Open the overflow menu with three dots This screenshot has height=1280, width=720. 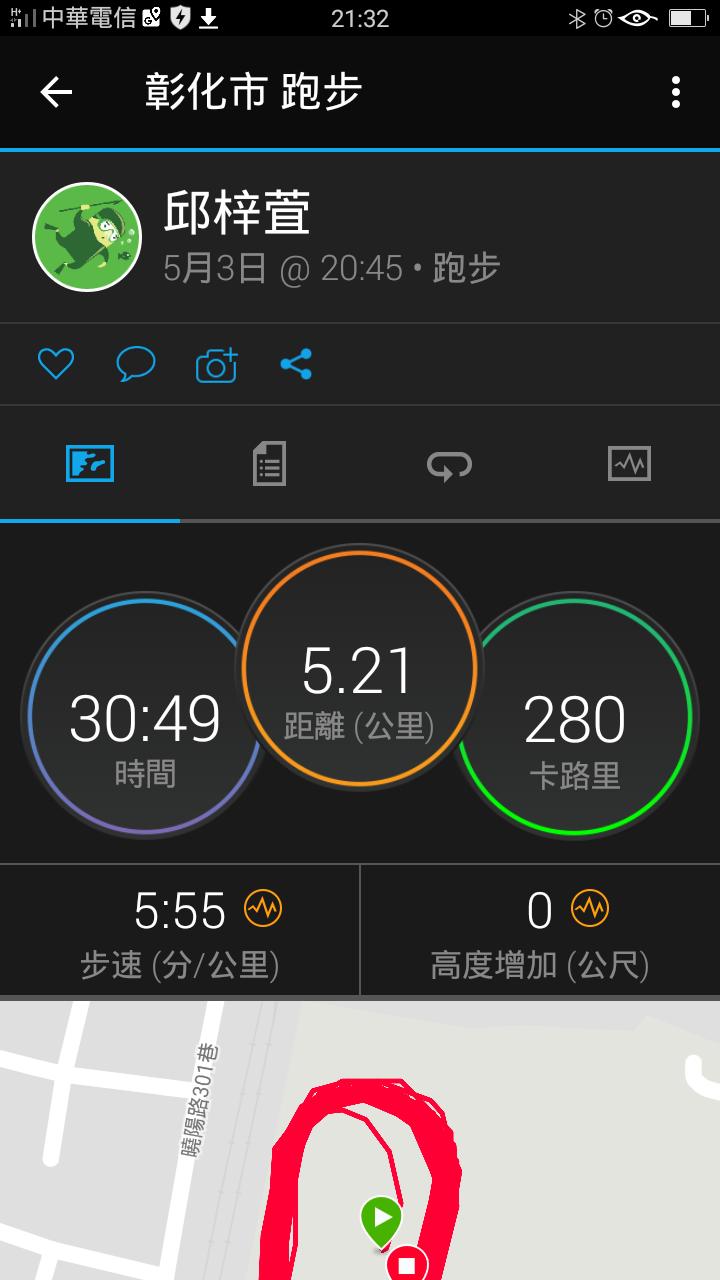tap(676, 92)
